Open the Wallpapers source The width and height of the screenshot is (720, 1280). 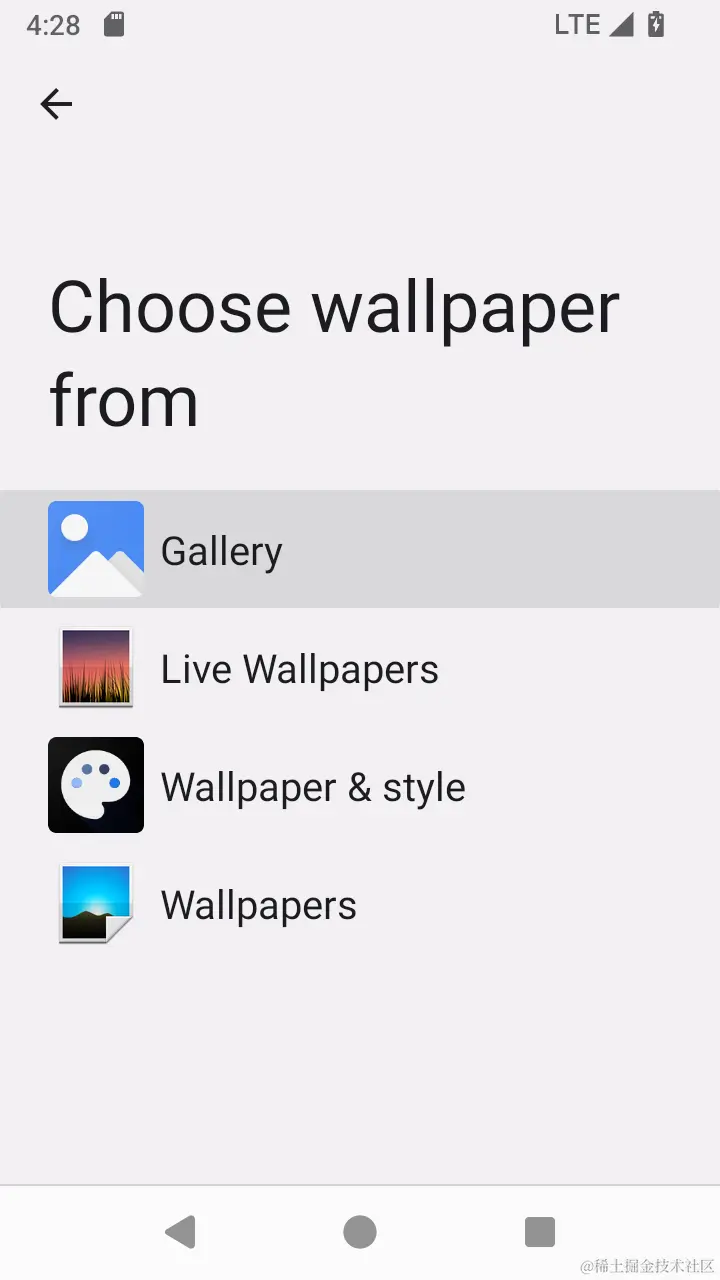tap(258, 905)
